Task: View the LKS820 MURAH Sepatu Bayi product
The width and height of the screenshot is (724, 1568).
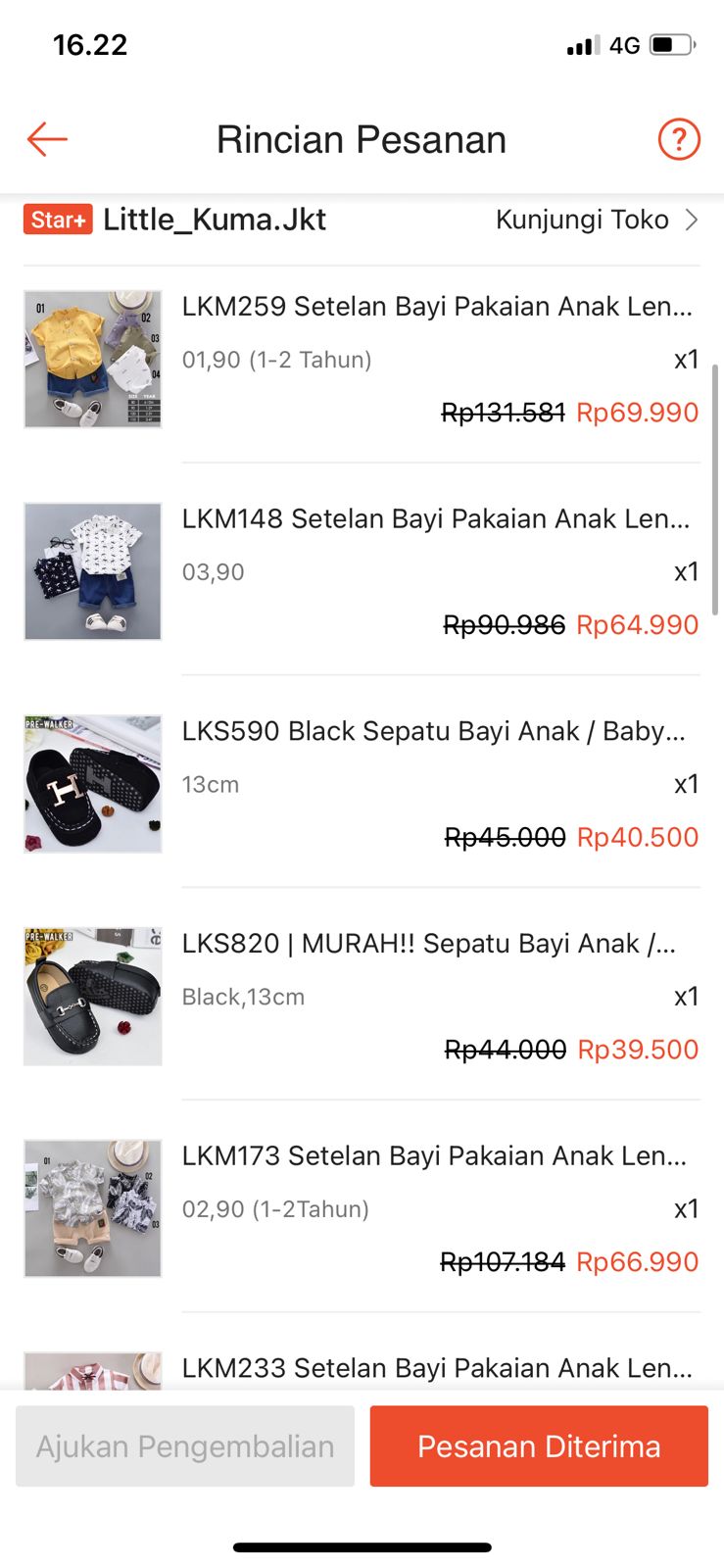Action: tap(428, 944)
